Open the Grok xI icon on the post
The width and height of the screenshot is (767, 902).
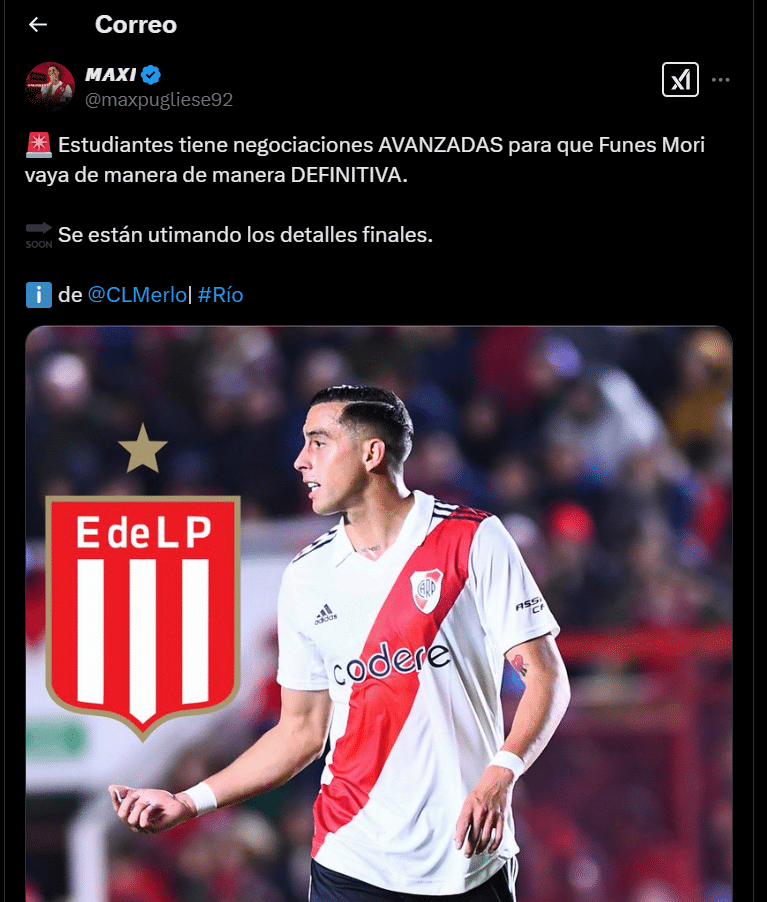(x=680, y=79)
